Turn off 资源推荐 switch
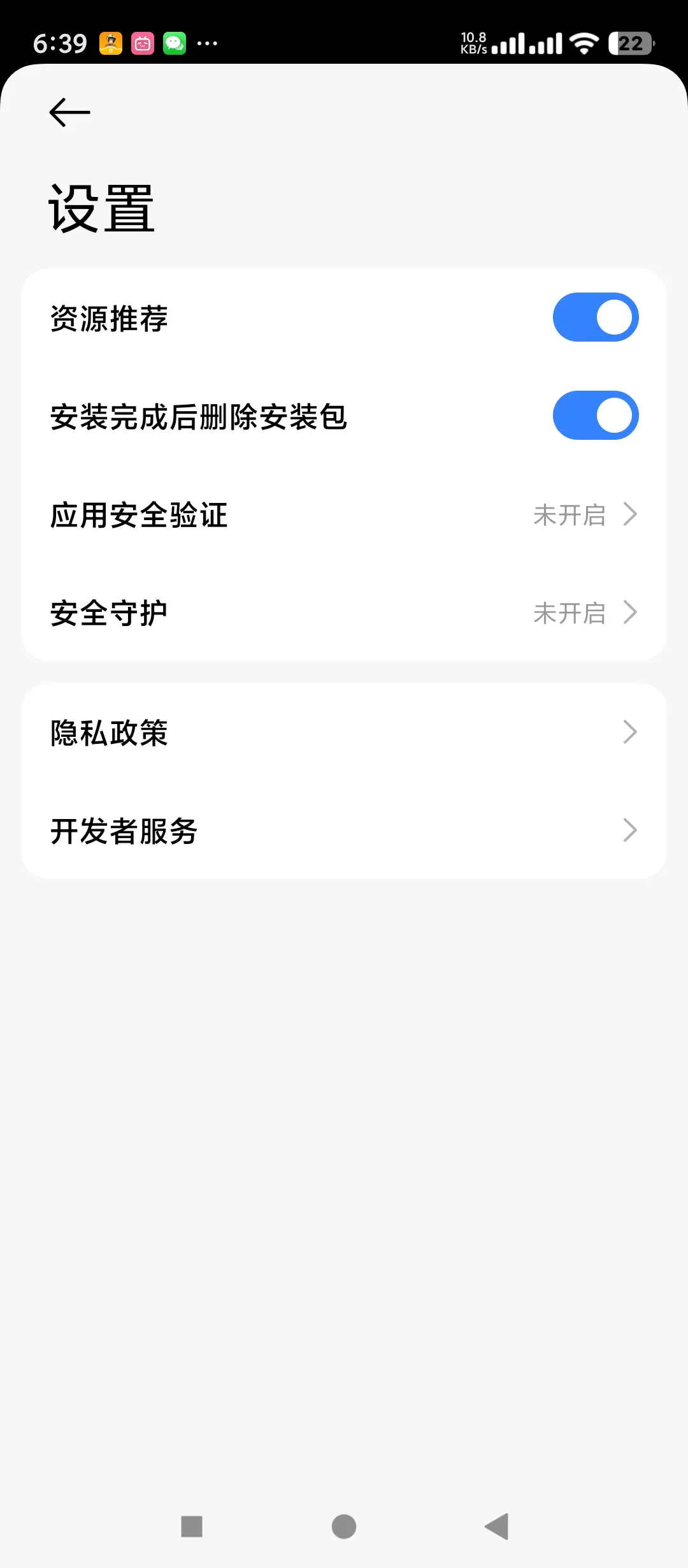The image size is (688, 1568). click(x=595, y=317)
